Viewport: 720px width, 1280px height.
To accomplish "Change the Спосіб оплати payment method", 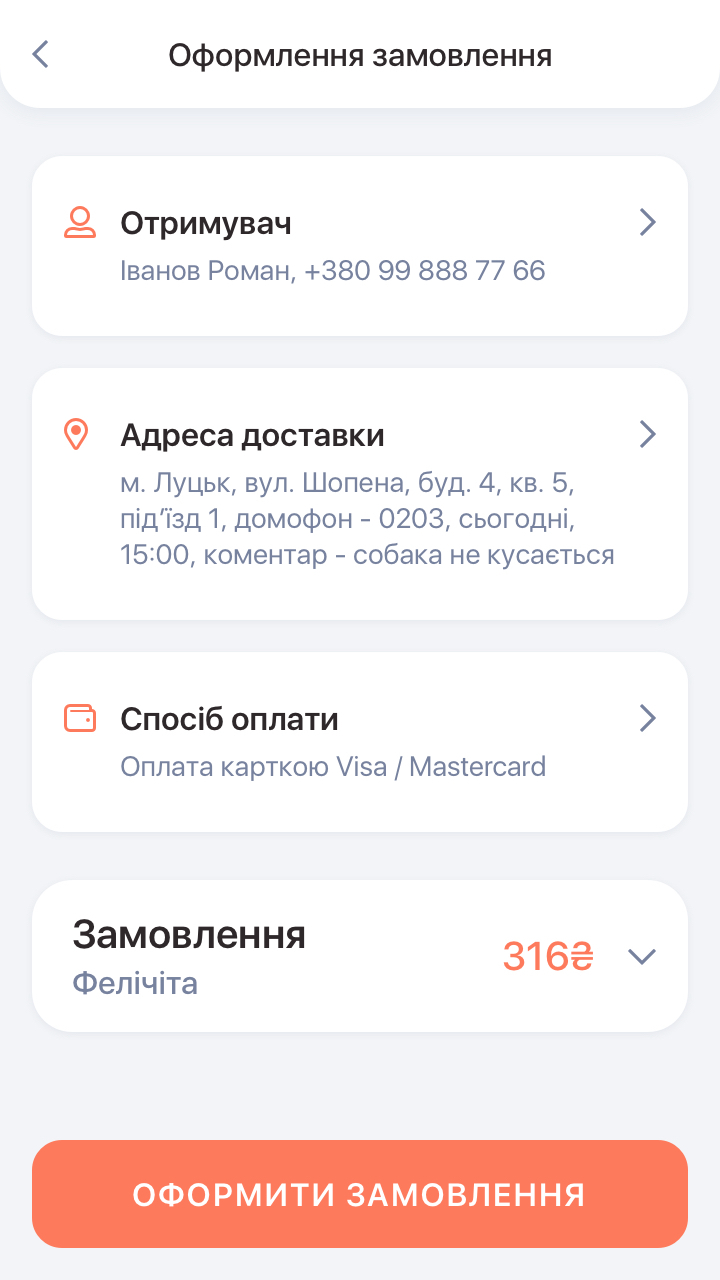I will pyautogui.click(x=359, y=741).
